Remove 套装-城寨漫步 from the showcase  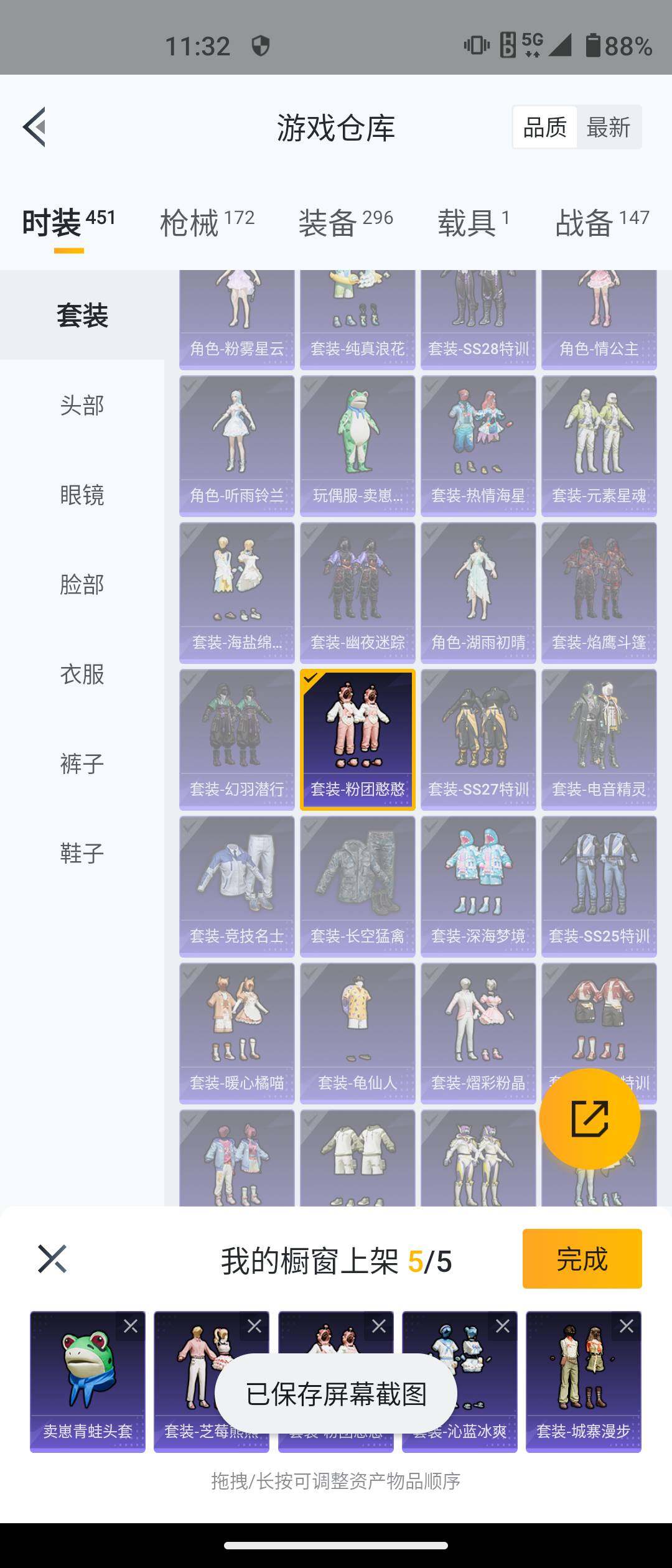[x=626, y=1326]
